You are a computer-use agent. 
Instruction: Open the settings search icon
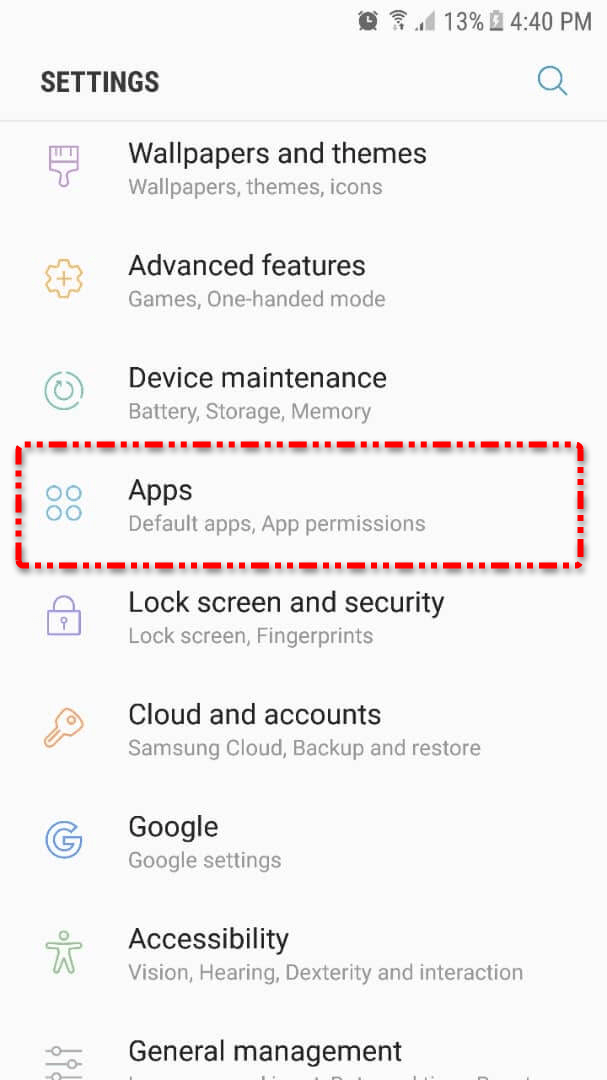[x=552, y=81]
